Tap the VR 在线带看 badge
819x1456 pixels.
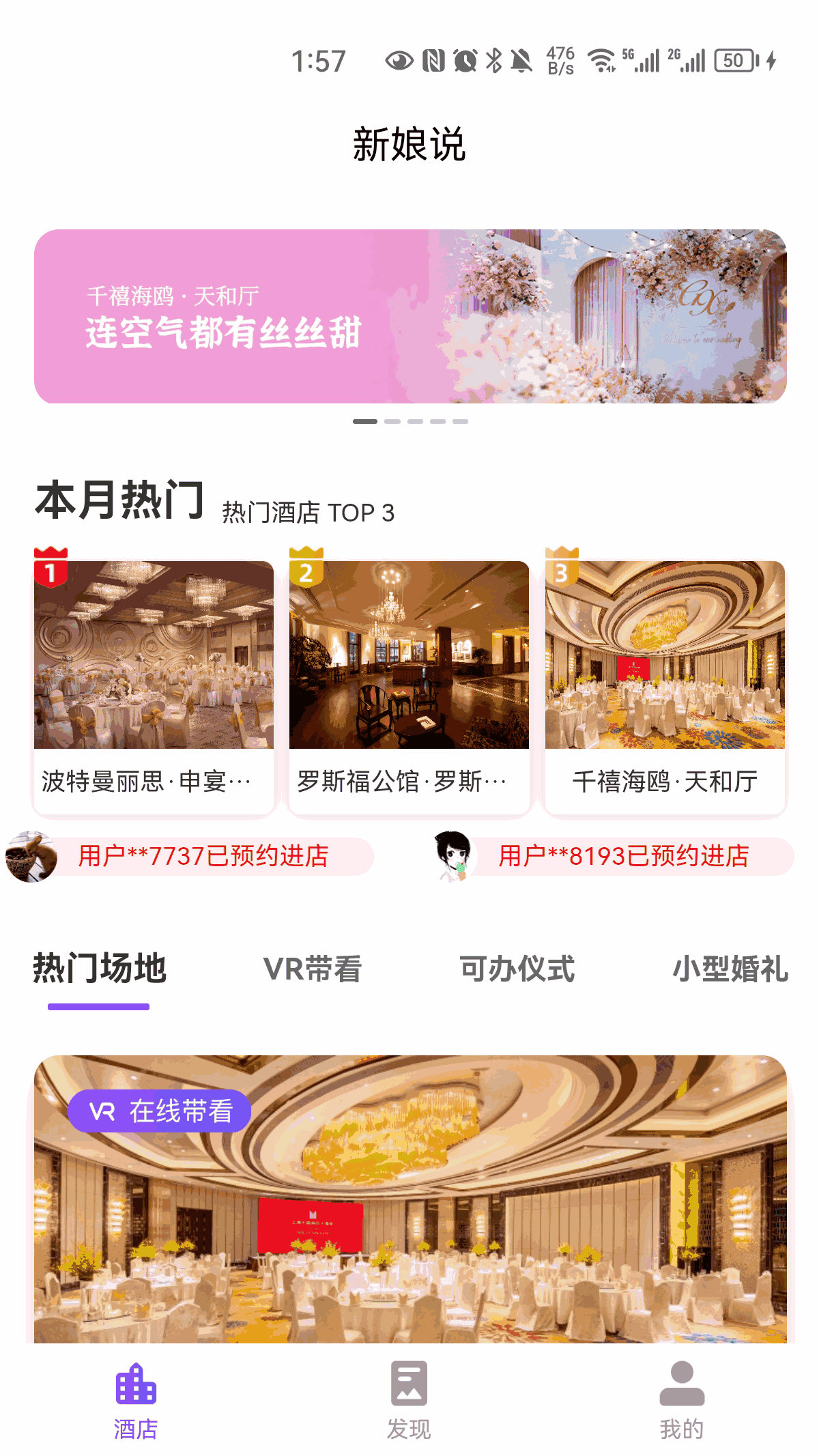point(160,1111)
